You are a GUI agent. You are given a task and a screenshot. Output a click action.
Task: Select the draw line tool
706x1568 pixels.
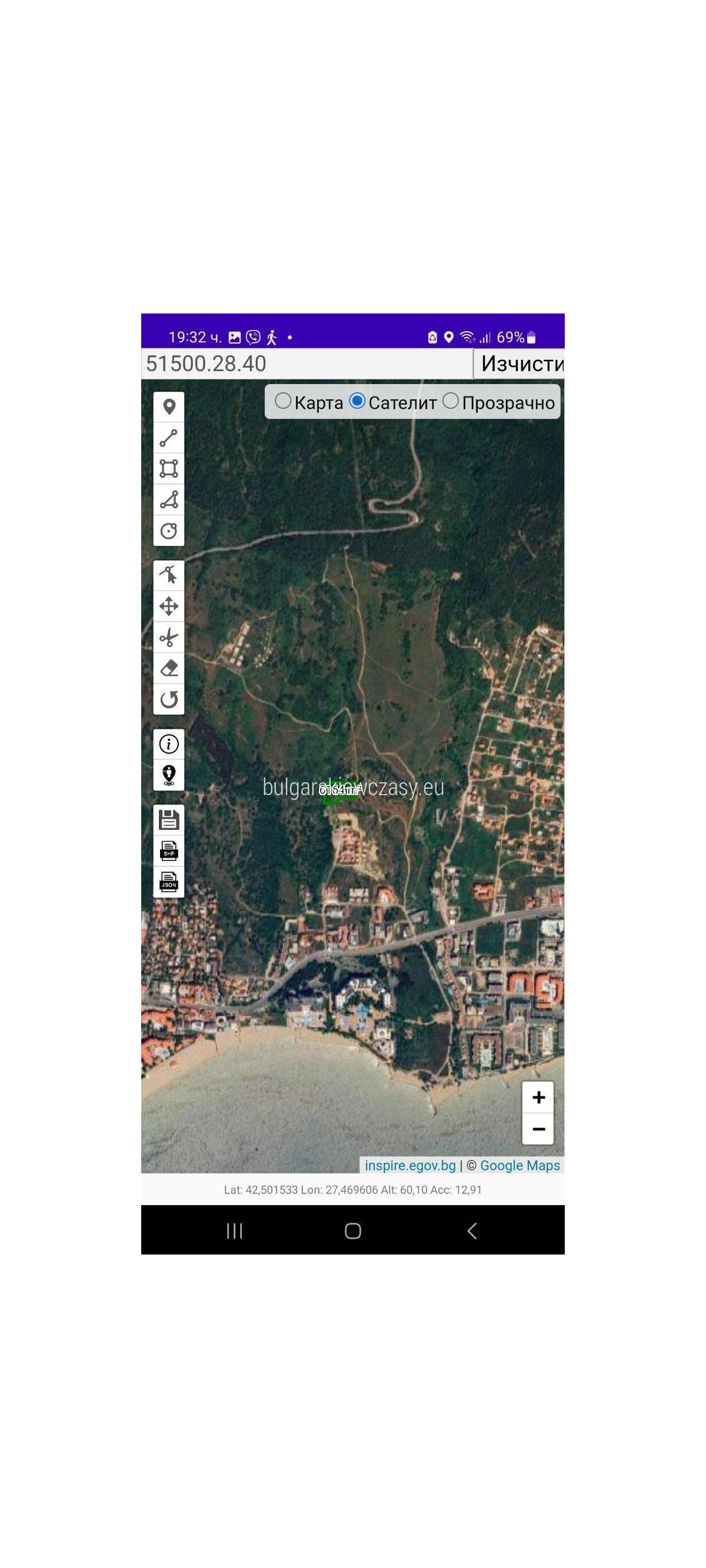point(169,438)
